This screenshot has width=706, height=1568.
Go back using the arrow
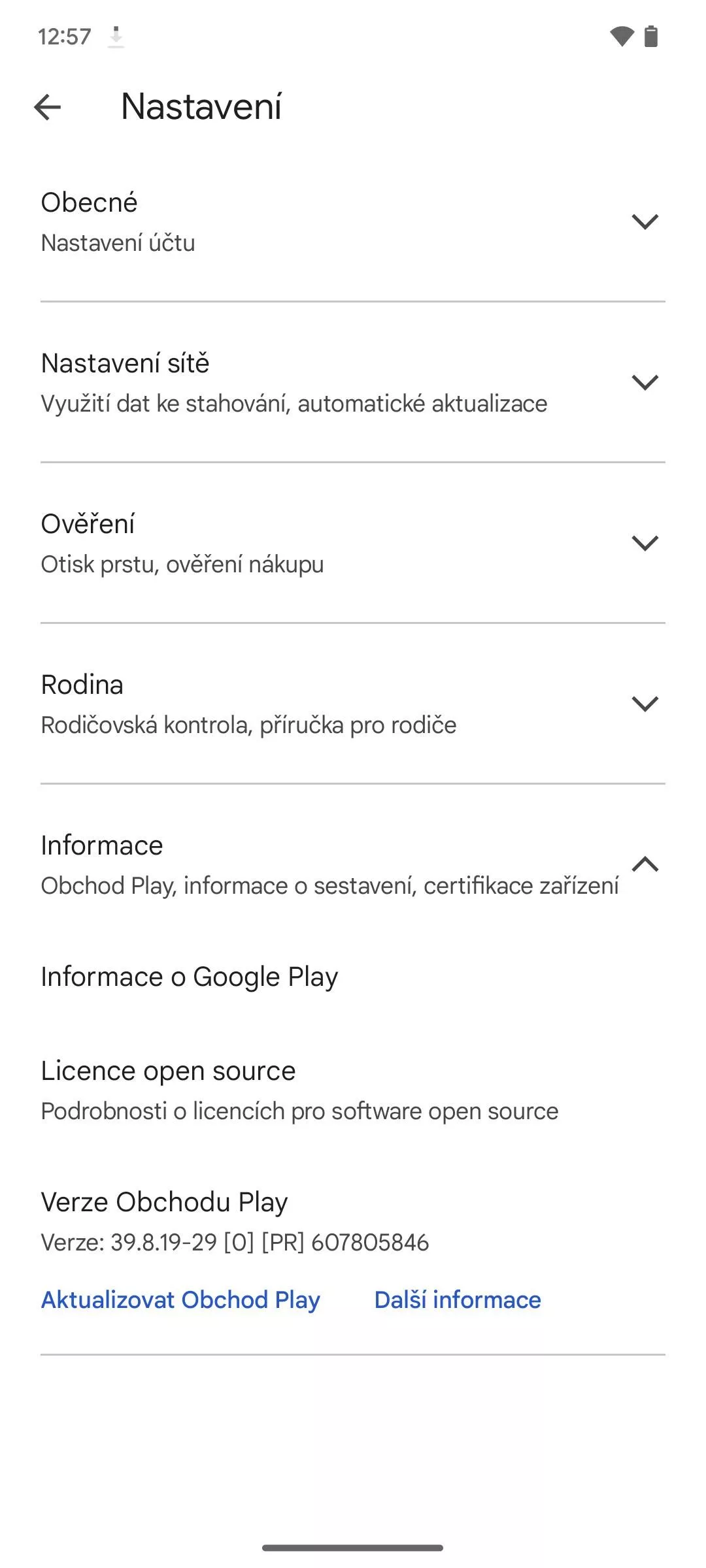click(x=47, y=106)
